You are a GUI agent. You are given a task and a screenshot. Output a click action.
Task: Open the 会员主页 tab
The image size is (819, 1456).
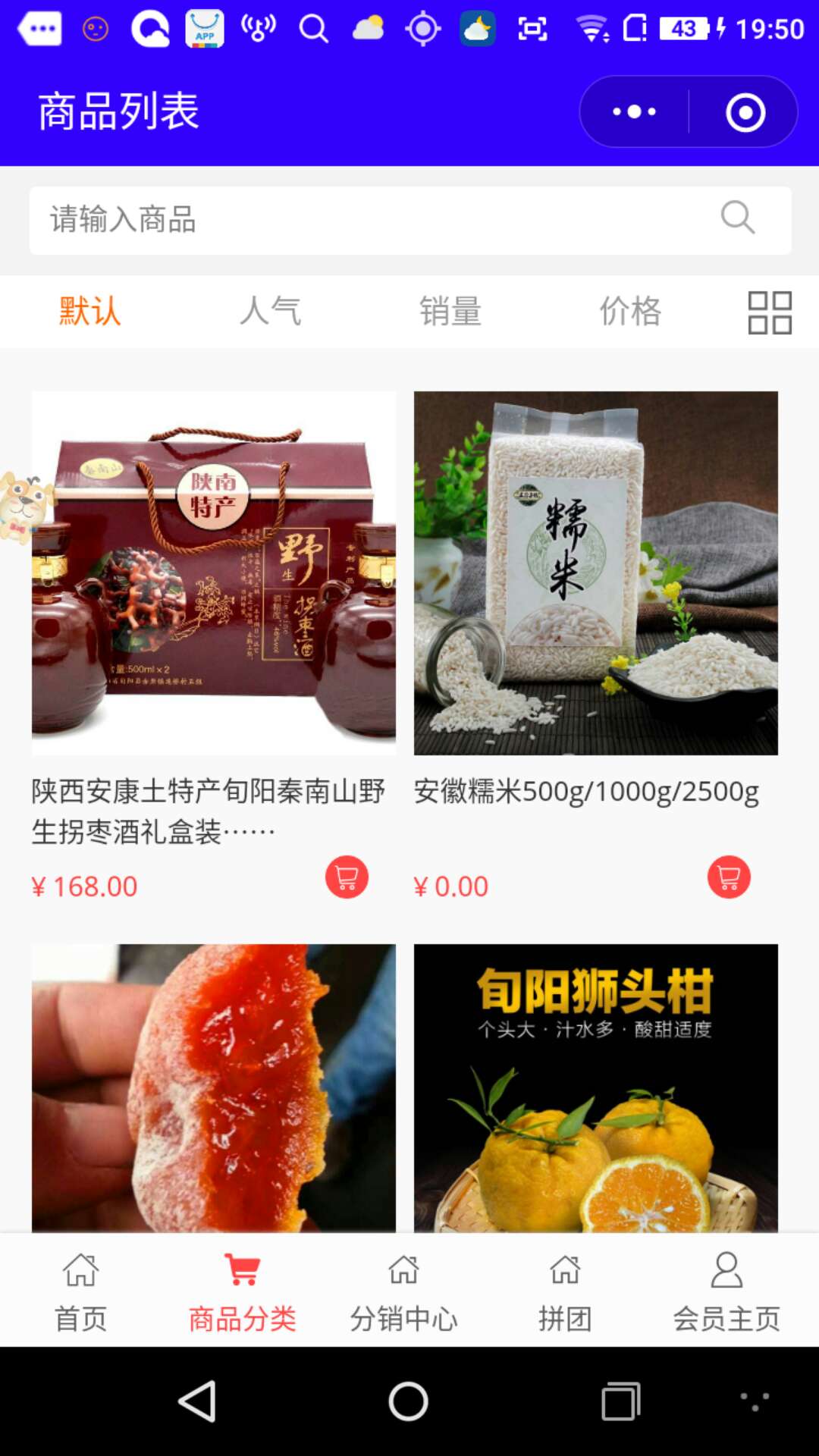[x=726, y=1291]
